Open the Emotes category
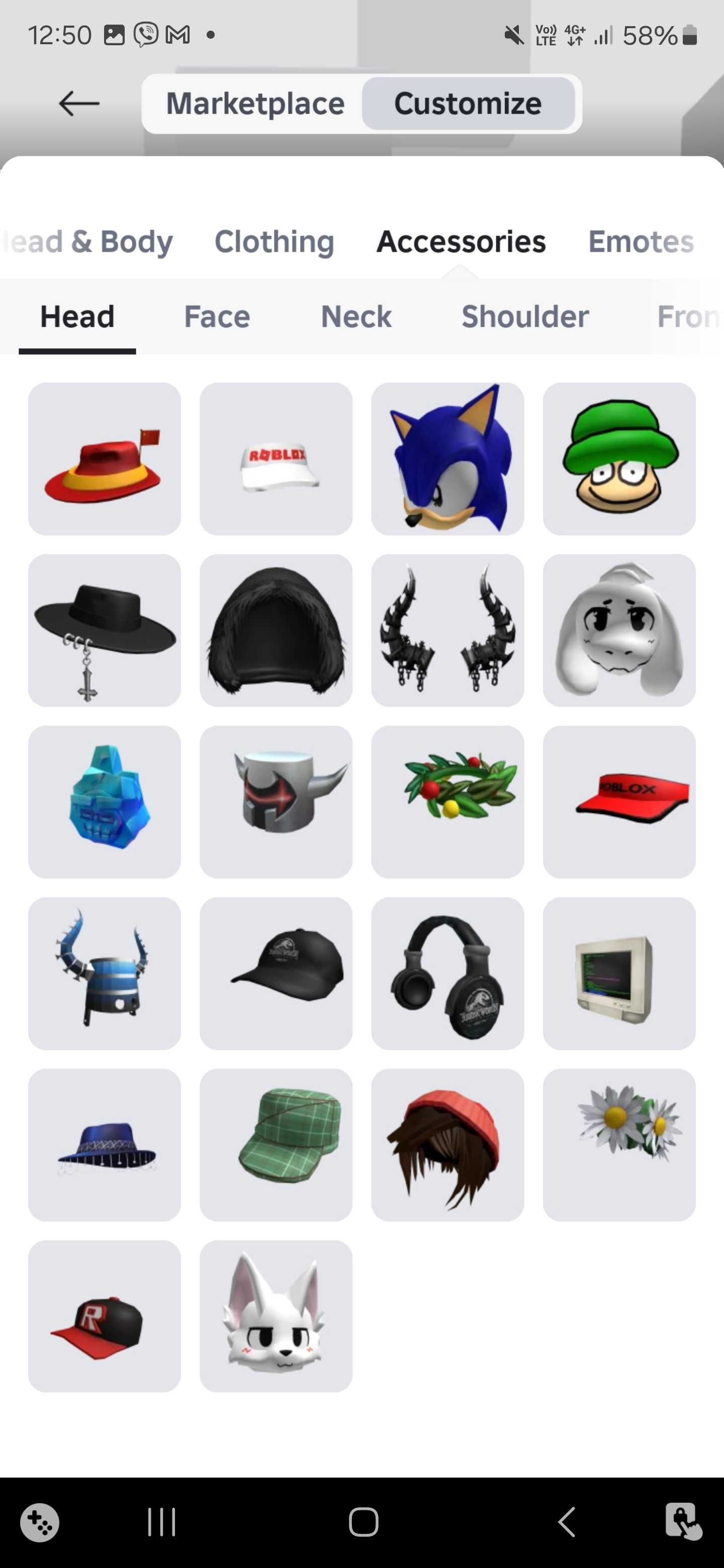Viewport: 724px width, 1568px height. click(x=641, y=242)
